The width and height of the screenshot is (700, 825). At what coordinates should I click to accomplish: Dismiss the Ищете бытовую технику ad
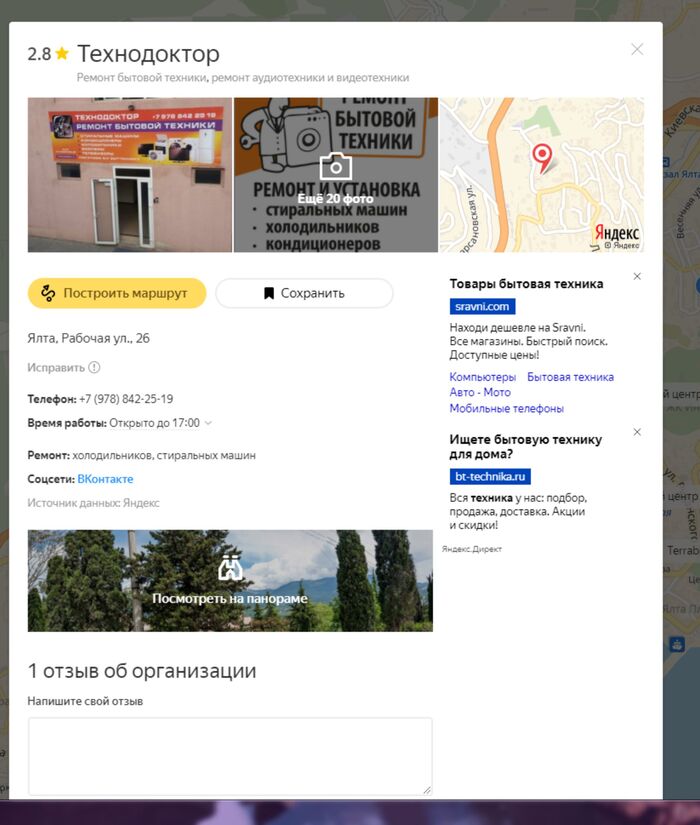pos(637,432)
